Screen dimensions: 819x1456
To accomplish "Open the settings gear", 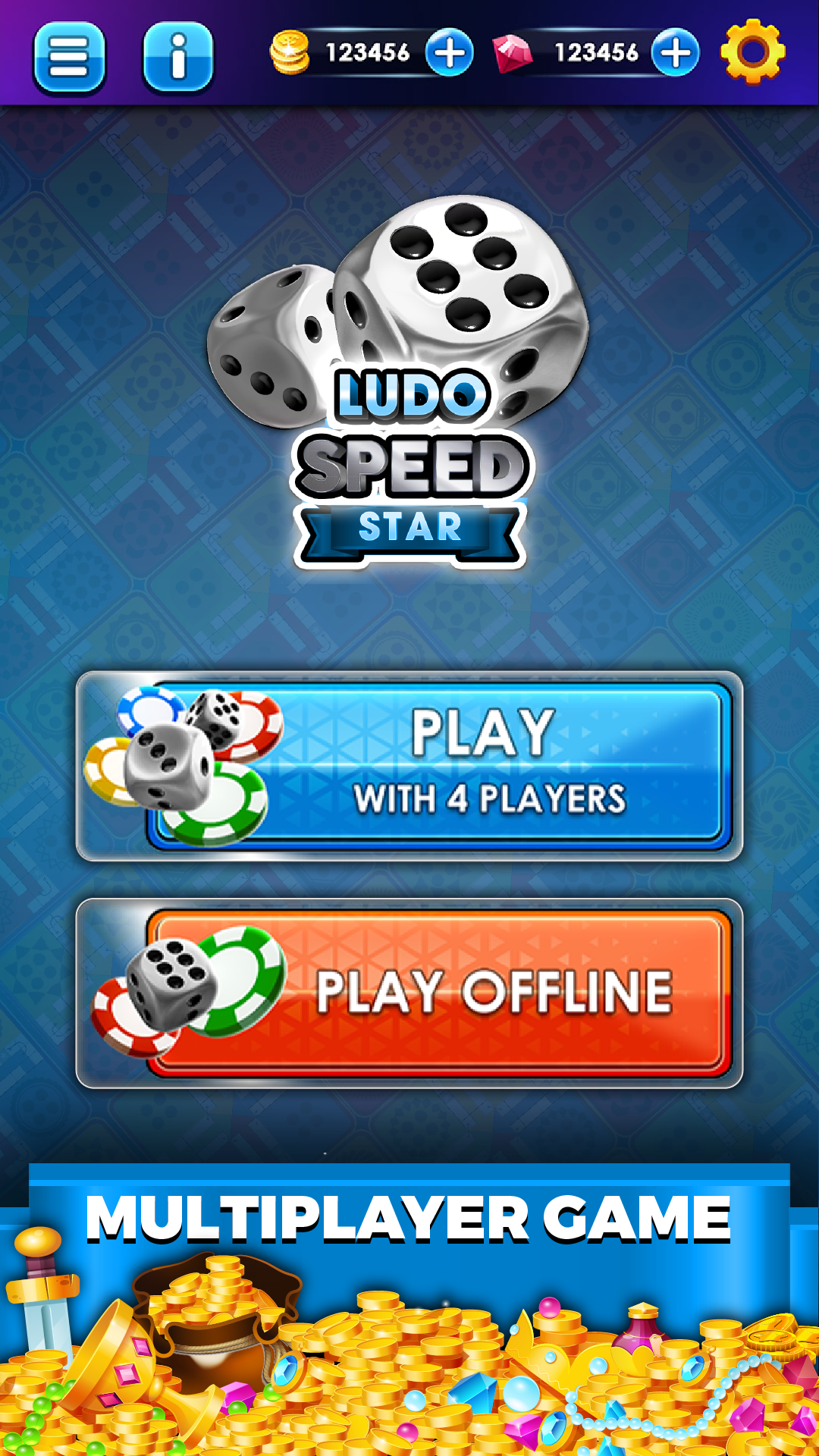I will 752,52.
